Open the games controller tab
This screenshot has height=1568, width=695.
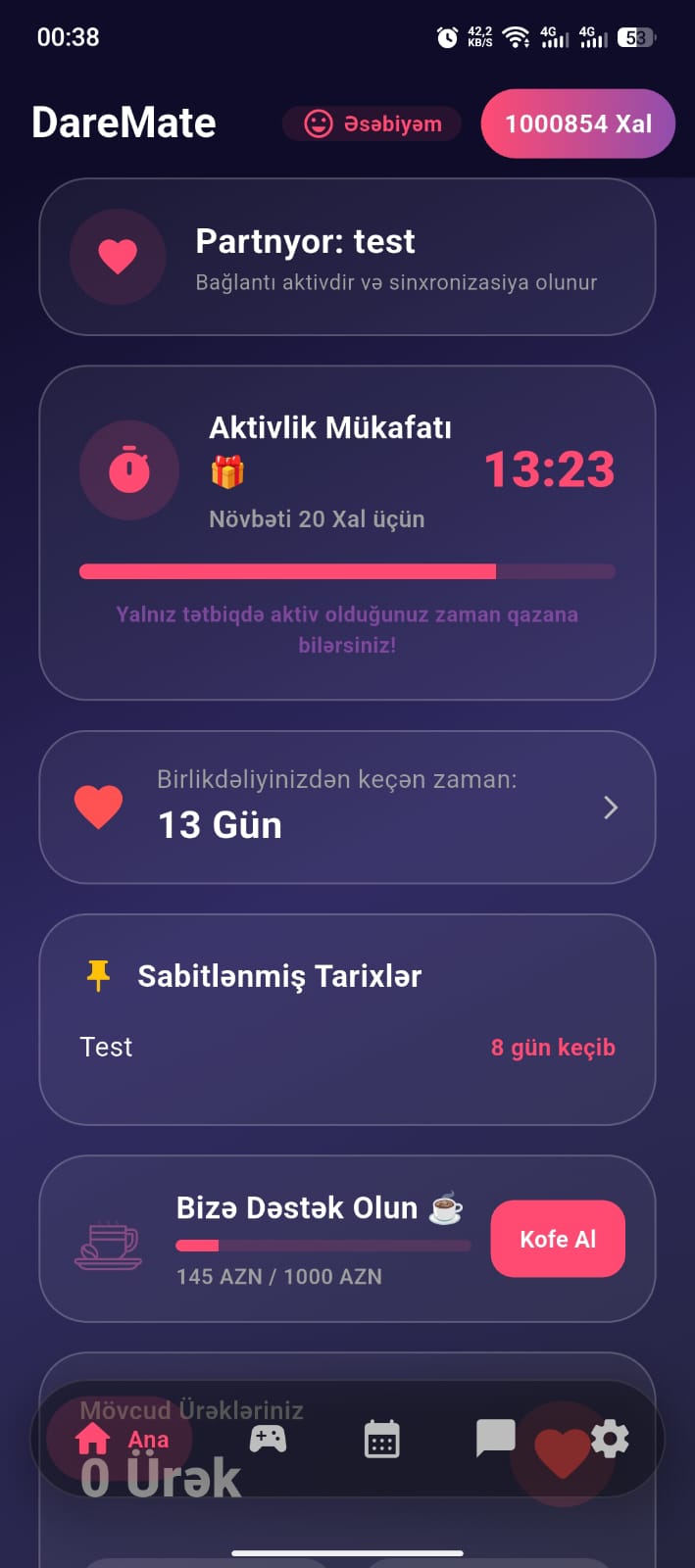tap(268, 1439)
